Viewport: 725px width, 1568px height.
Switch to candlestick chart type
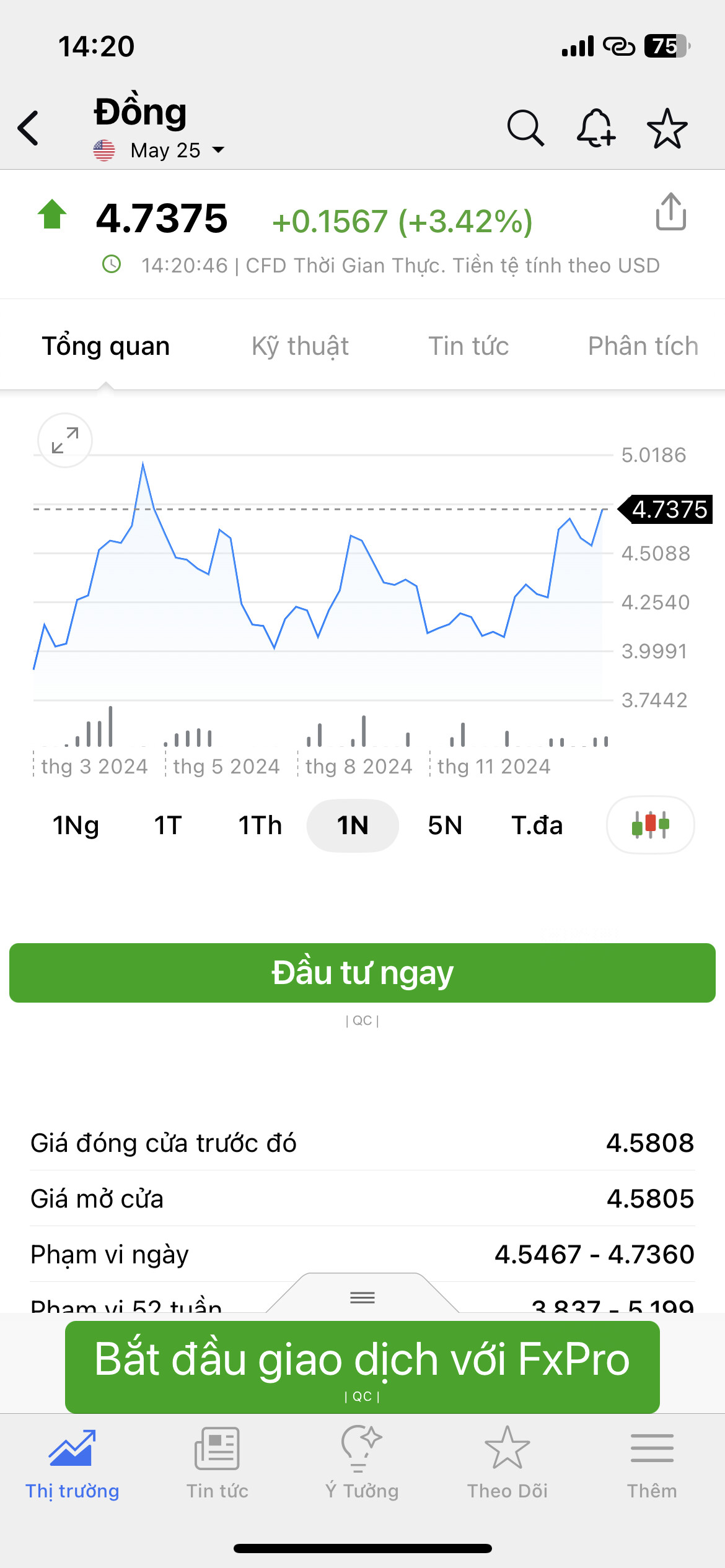650,825
